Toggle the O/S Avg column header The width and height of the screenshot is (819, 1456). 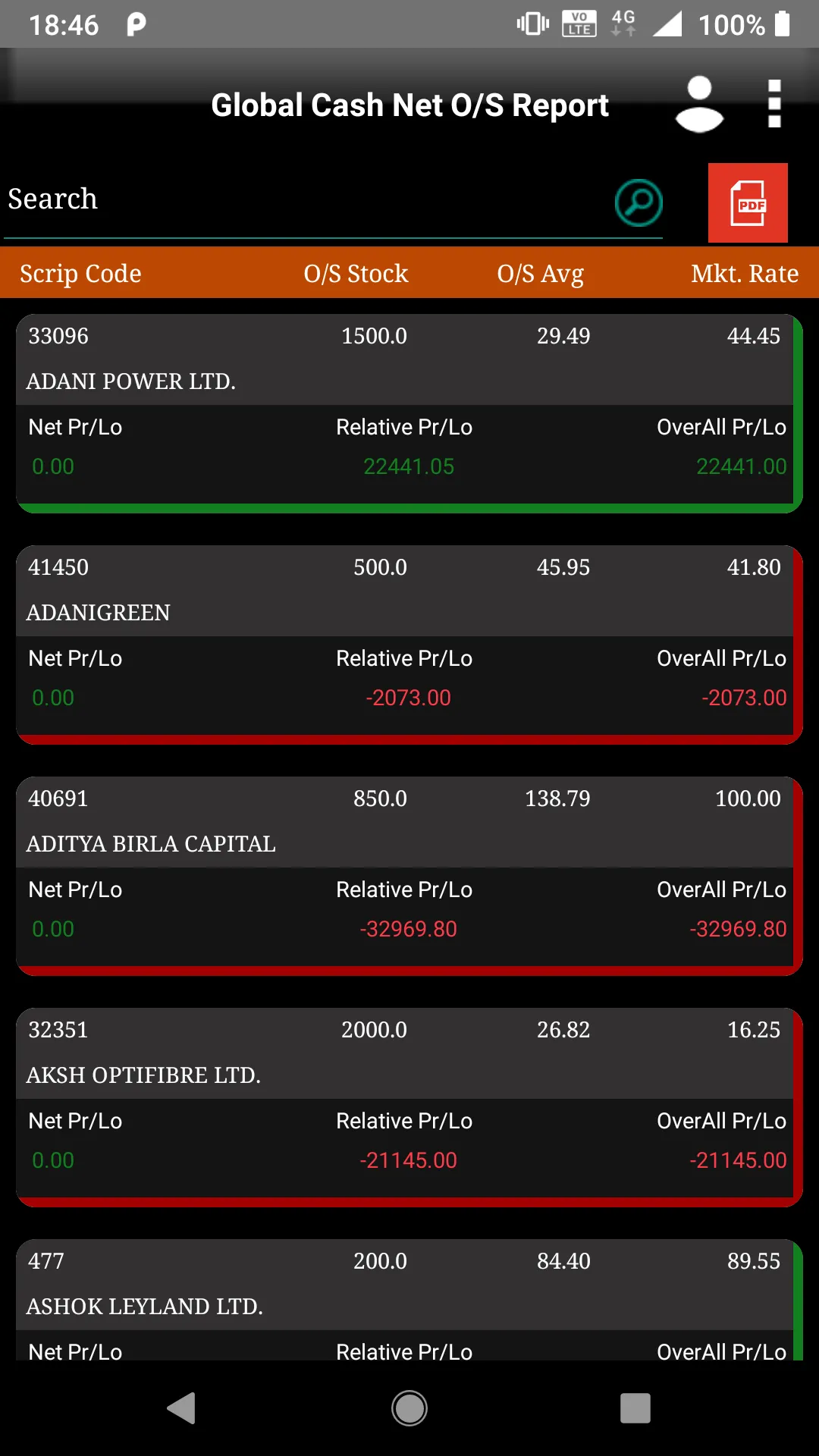541,273
